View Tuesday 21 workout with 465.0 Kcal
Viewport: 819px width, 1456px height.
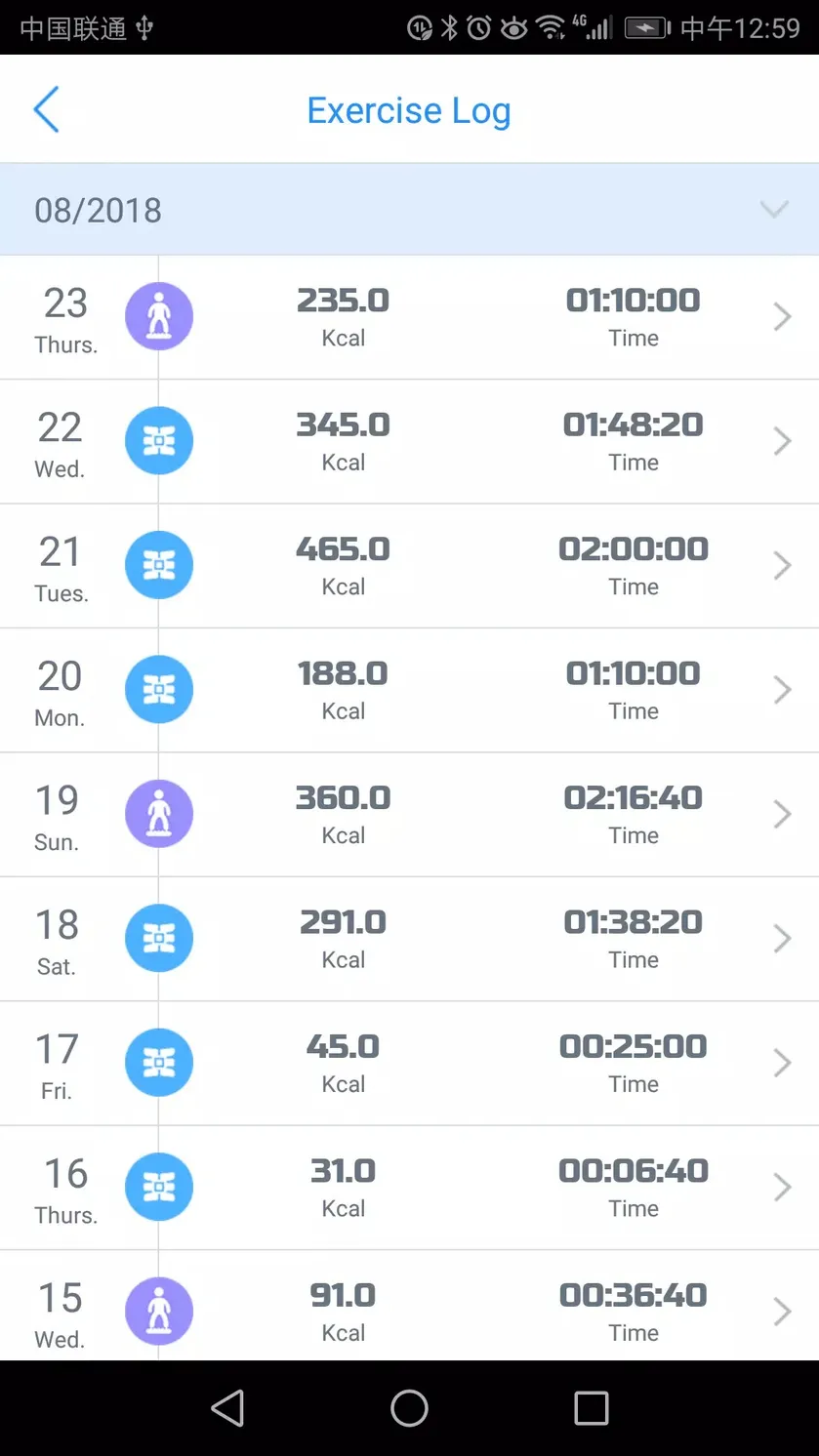[409, 566]
